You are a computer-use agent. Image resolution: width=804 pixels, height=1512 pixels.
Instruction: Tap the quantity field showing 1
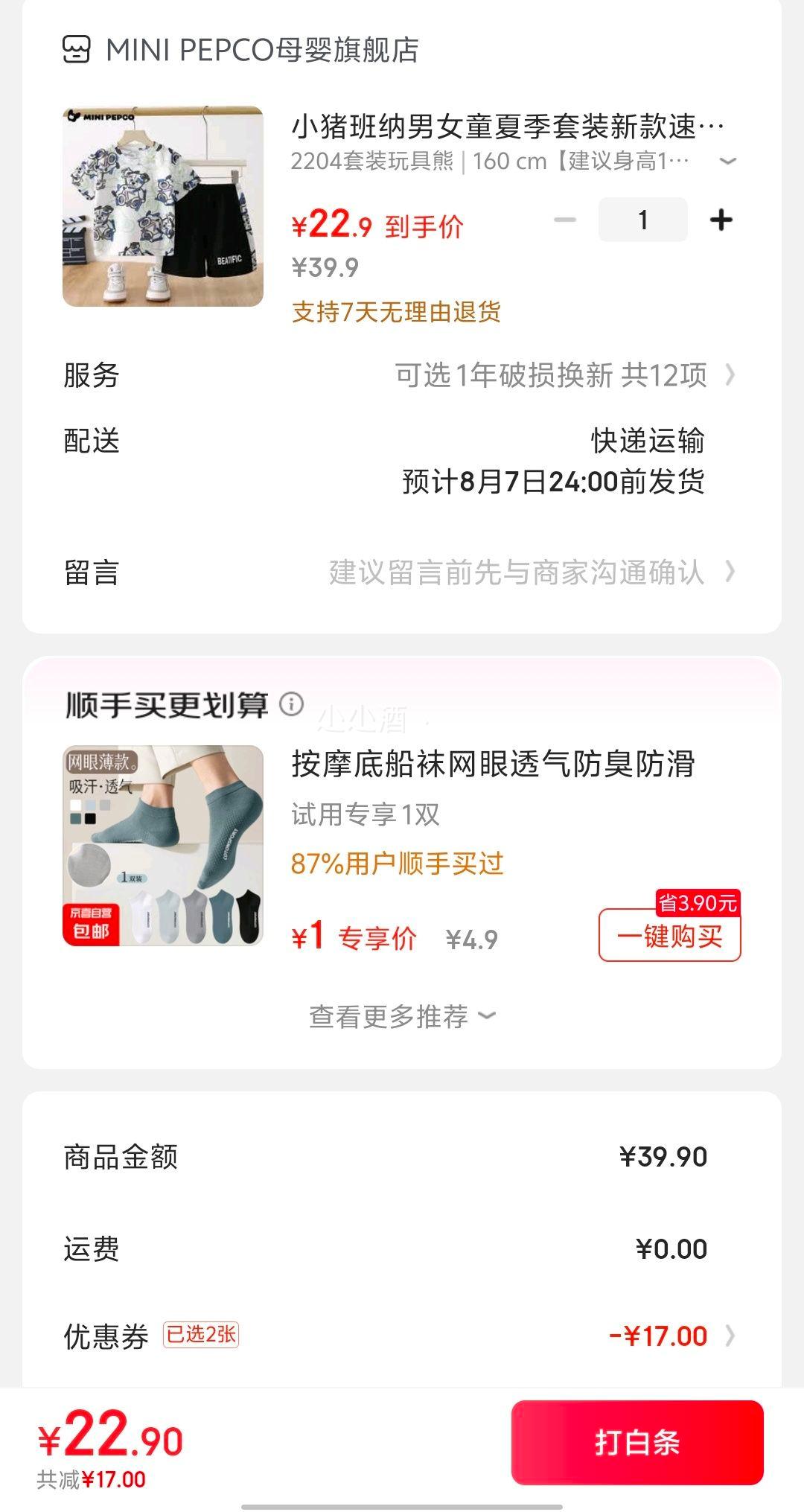tap(642, 220)
